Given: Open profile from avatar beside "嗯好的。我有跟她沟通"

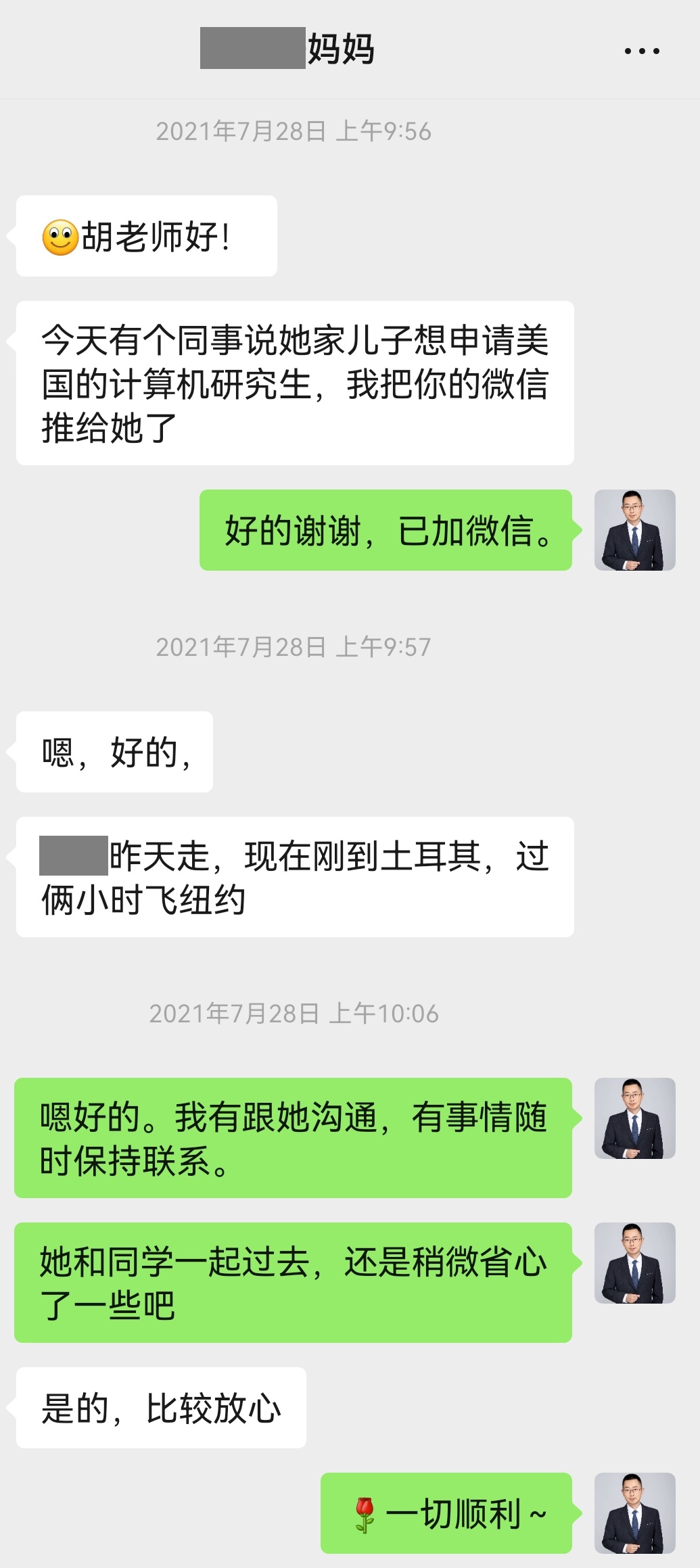Looking at the screenshot, I should (634, 1118).
